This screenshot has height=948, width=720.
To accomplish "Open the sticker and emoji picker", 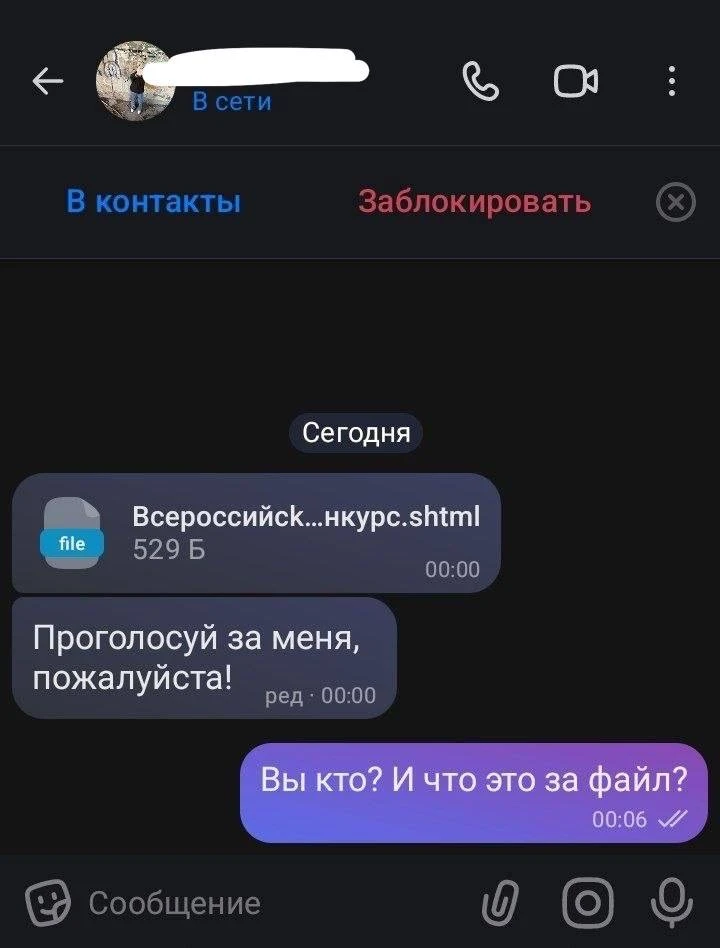I will pyautogui.click(x=48, y=903).
